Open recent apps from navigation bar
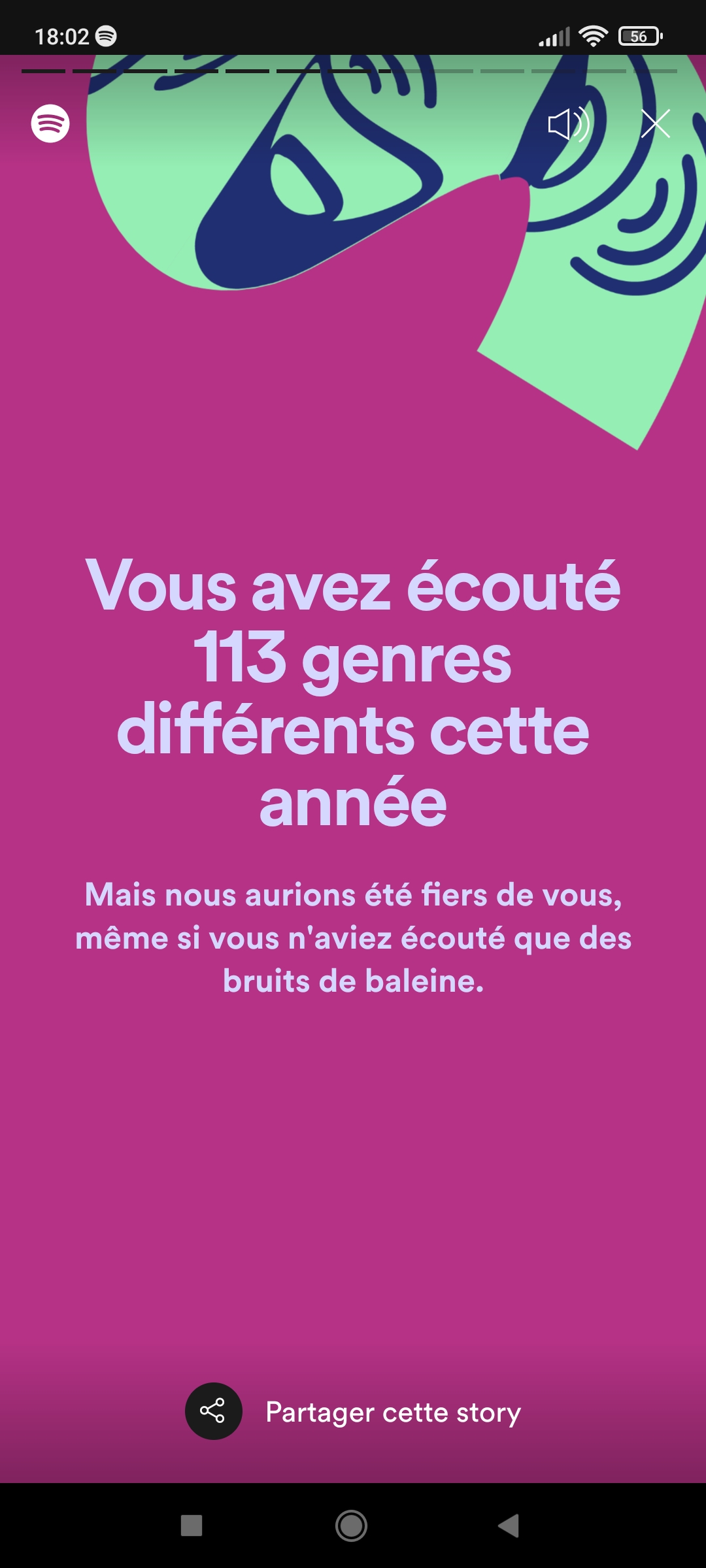 (x=192, y=1526)
